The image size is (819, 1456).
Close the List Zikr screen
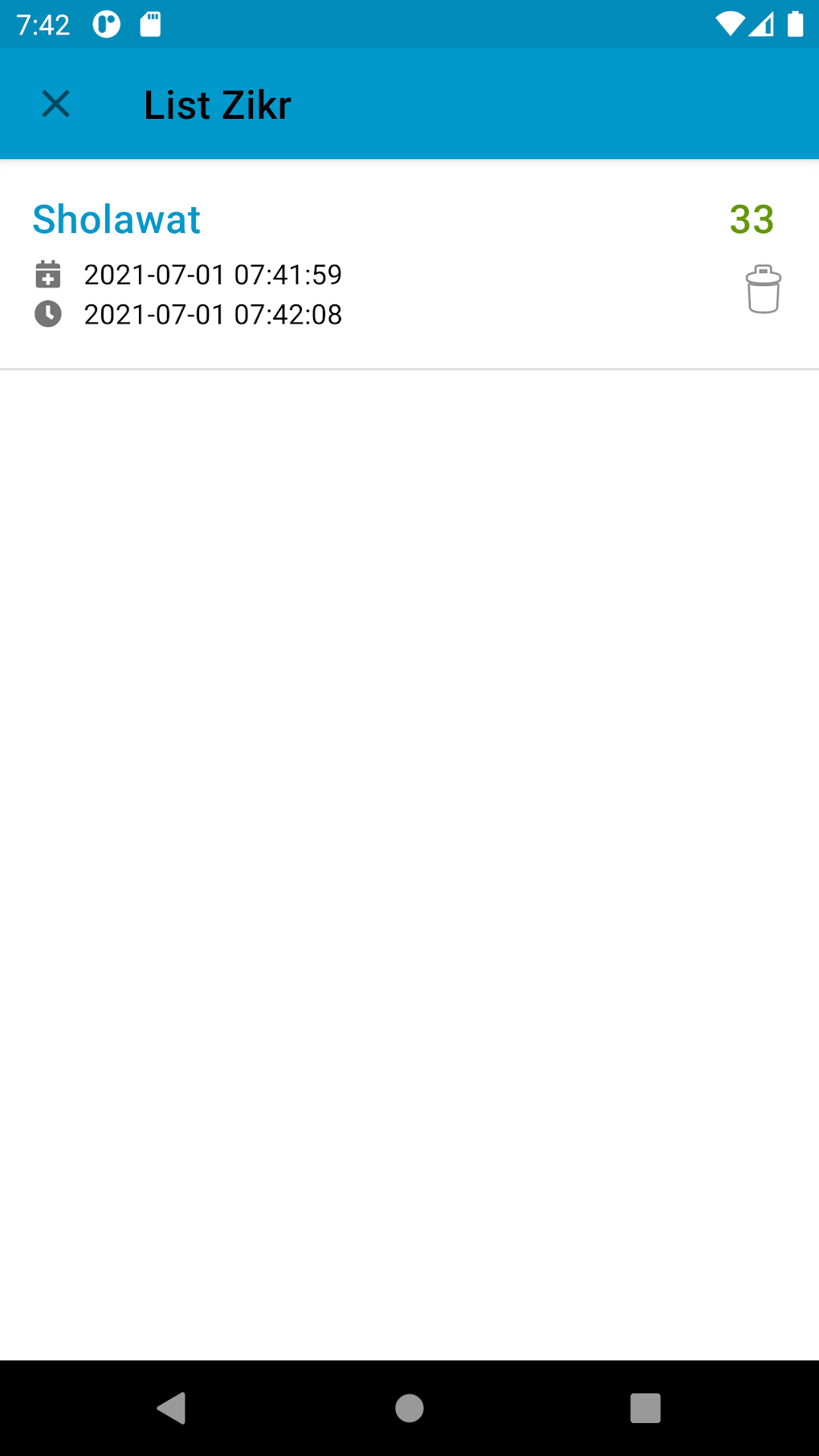point(55,104)
